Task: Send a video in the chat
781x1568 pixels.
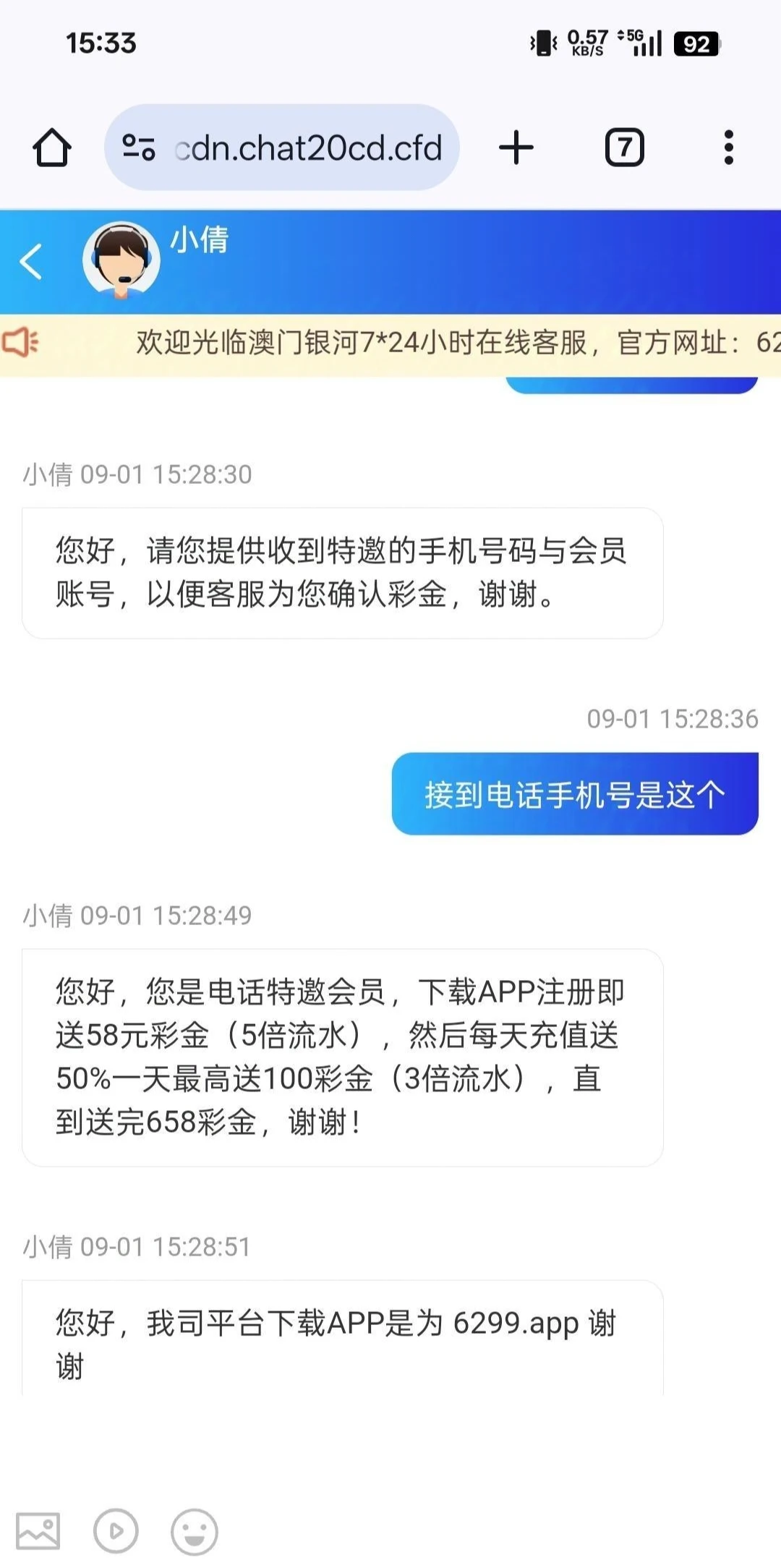Action: (x=116, y=1530)
